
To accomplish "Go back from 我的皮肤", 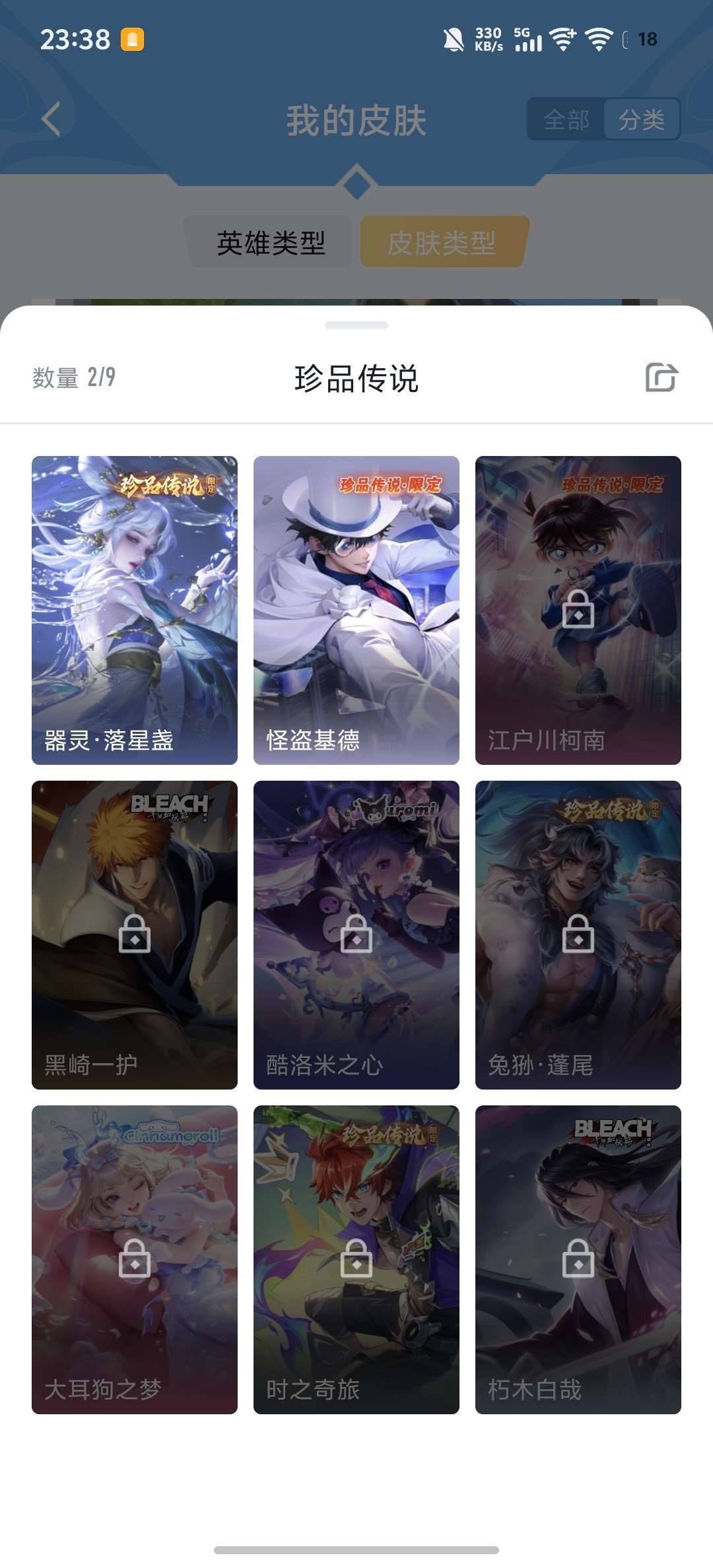I will point(51,119).
